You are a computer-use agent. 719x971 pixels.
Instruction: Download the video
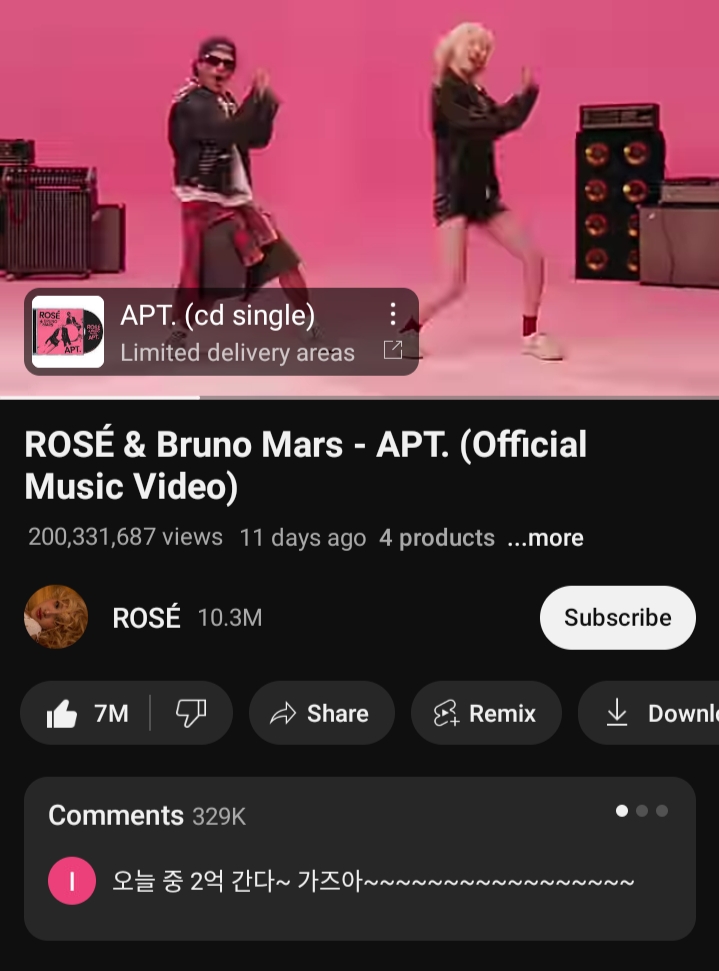point(660,713)
